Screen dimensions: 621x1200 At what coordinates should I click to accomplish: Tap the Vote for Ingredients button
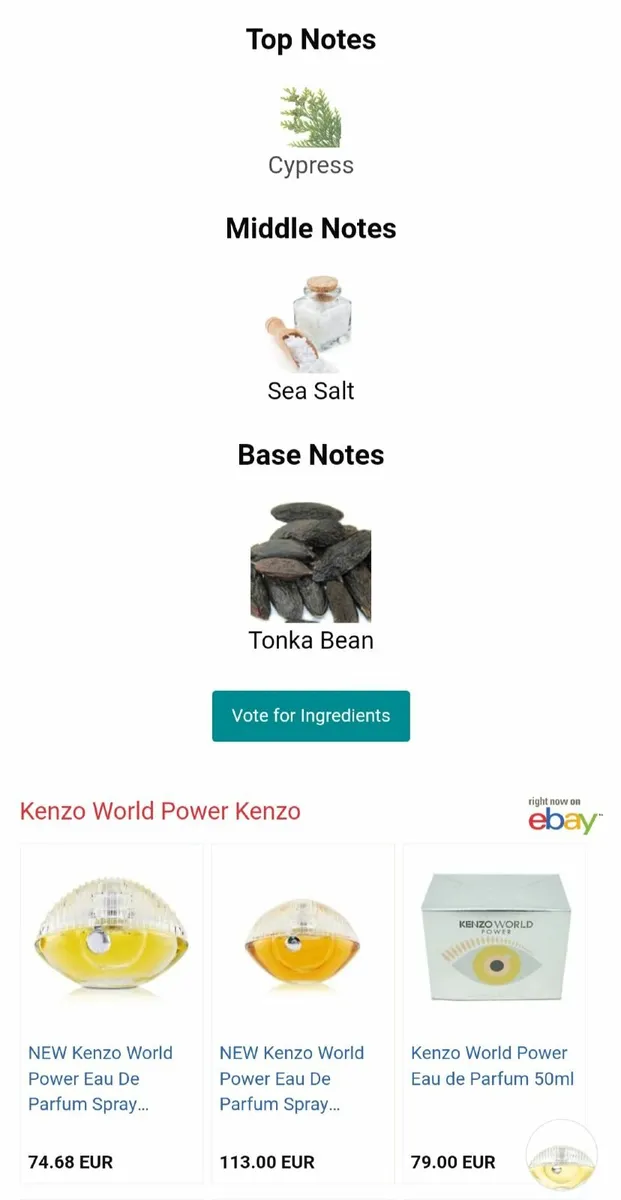coord(310,716)
